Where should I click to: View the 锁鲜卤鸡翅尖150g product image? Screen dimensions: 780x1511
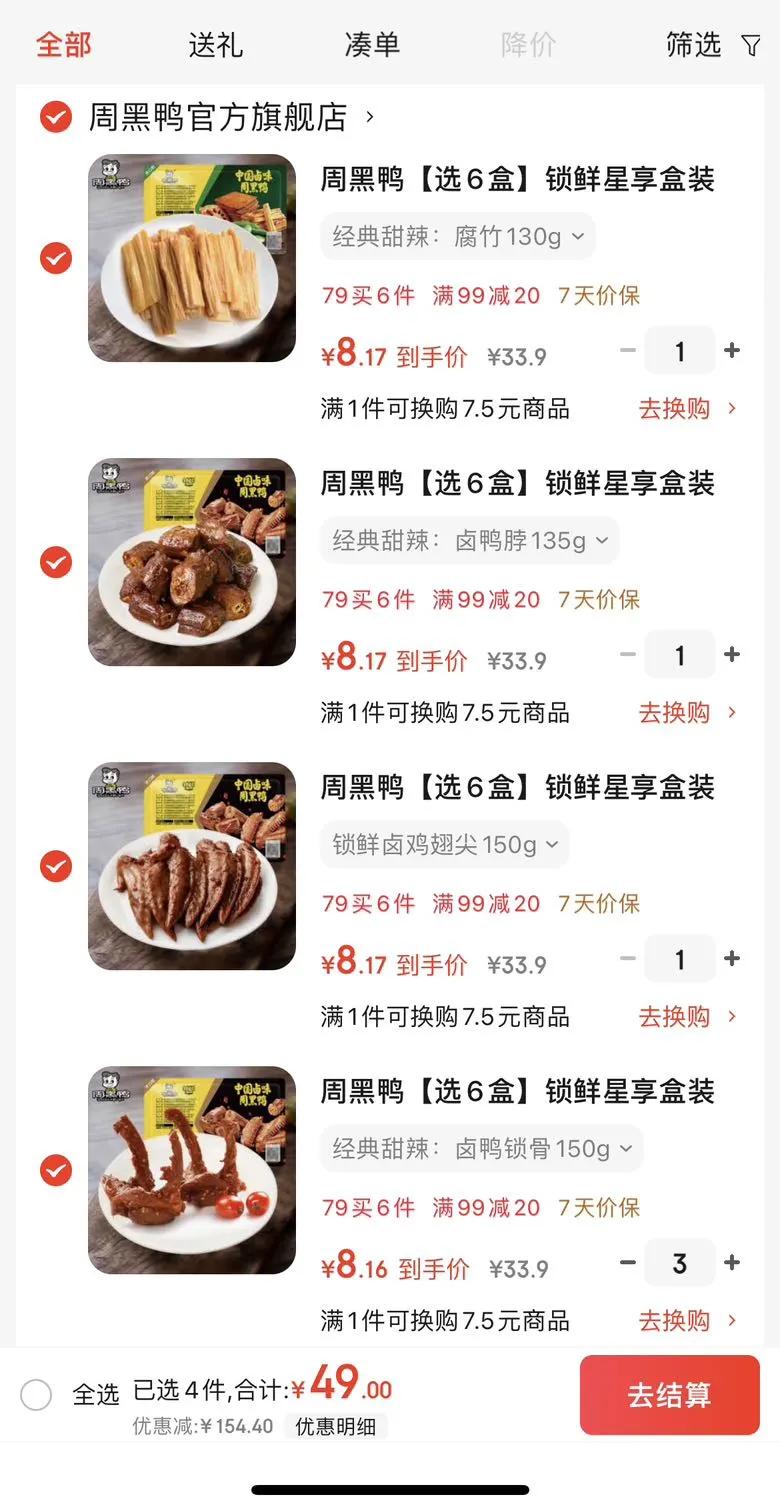pyautogui.click(x=192, y=866)
